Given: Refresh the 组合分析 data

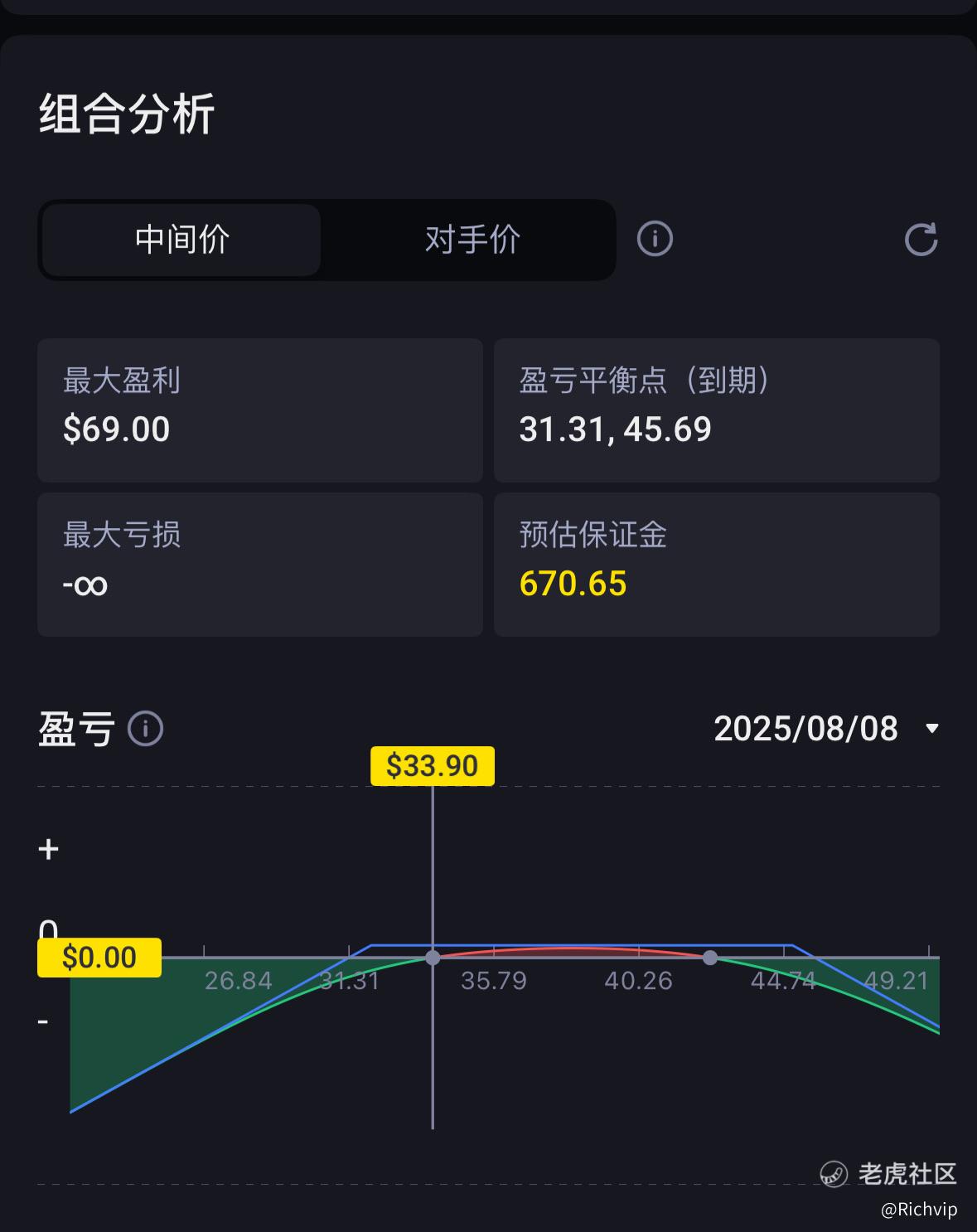Looking at the screenshot, I should (921, 239).
